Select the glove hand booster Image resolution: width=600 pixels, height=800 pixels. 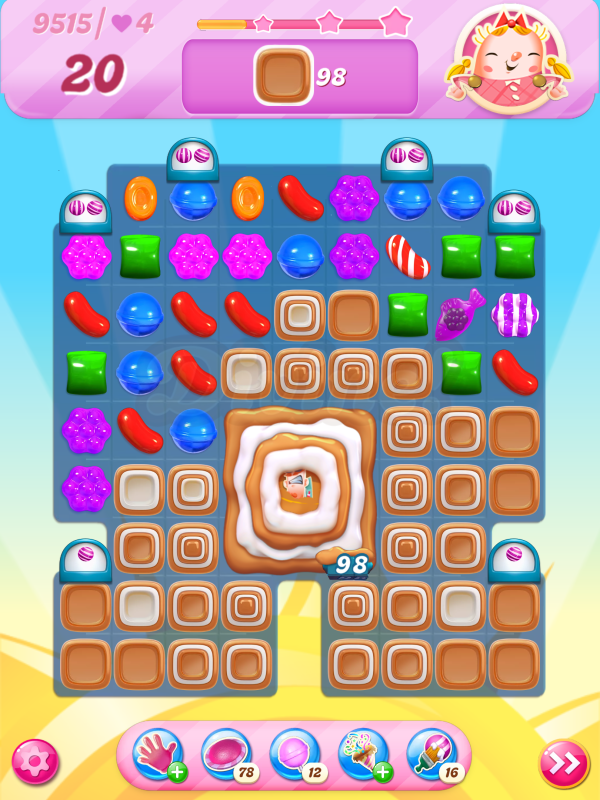(157, 755)
